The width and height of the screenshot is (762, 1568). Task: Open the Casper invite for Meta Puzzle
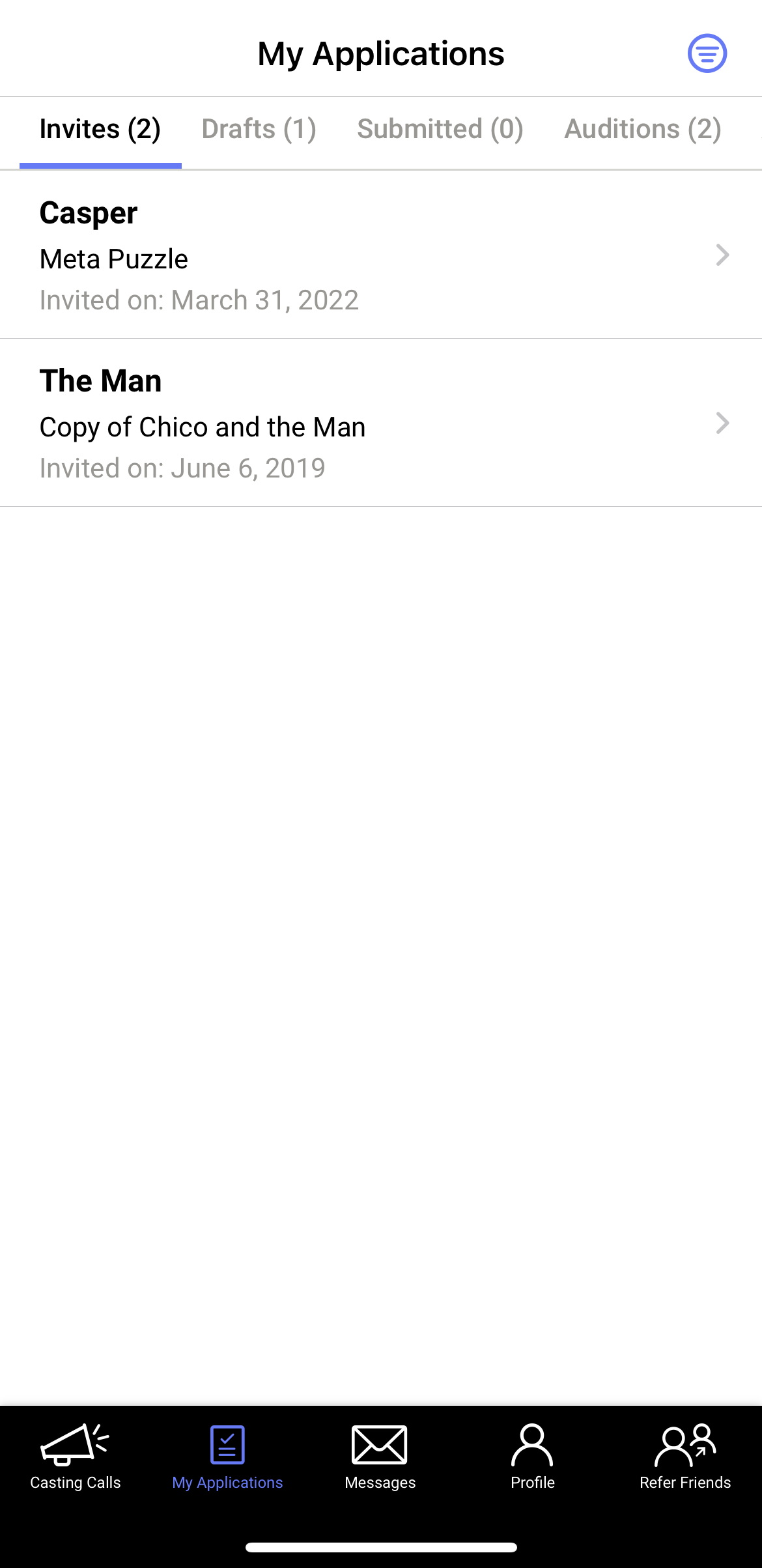(381, 255)
